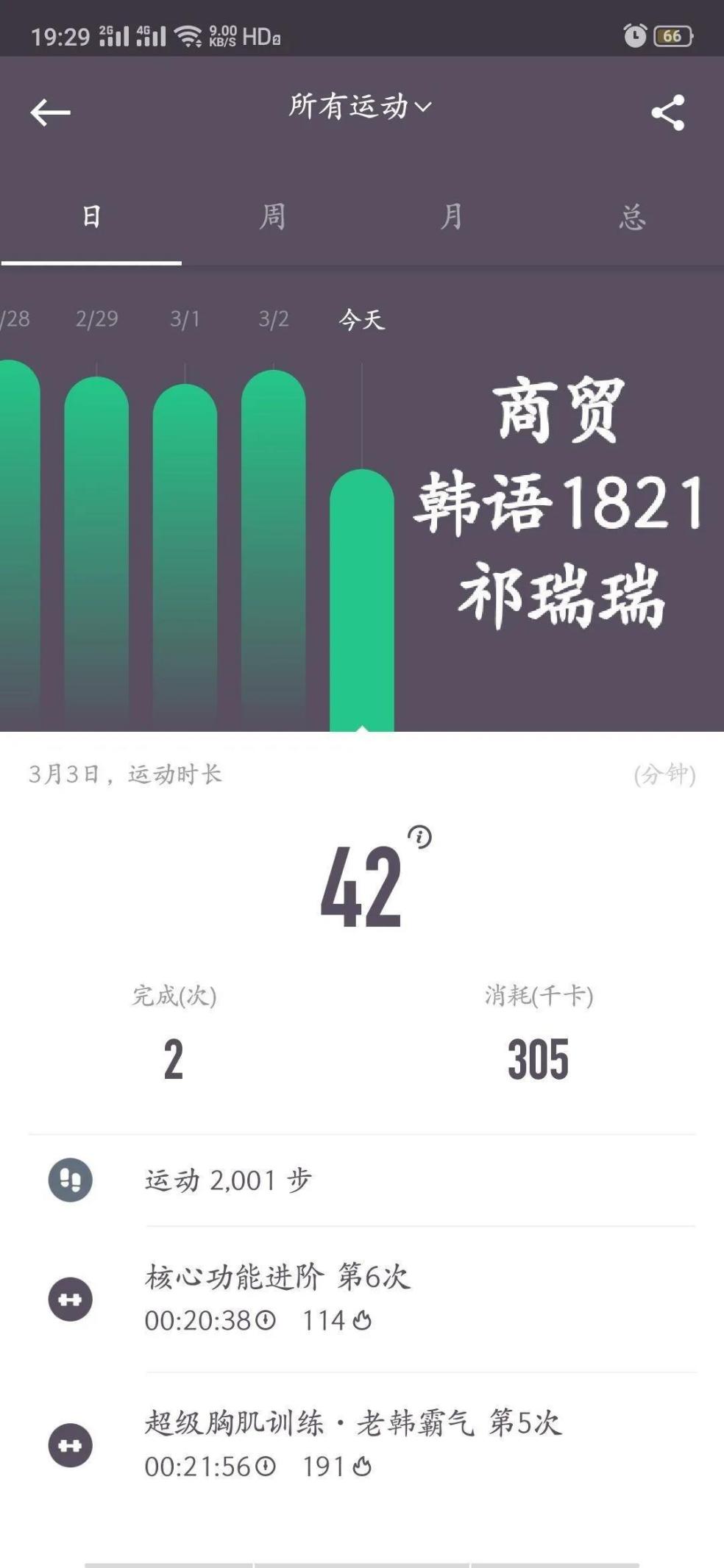
Task: Select the 日 tab
Action: (x=90, y=217)
